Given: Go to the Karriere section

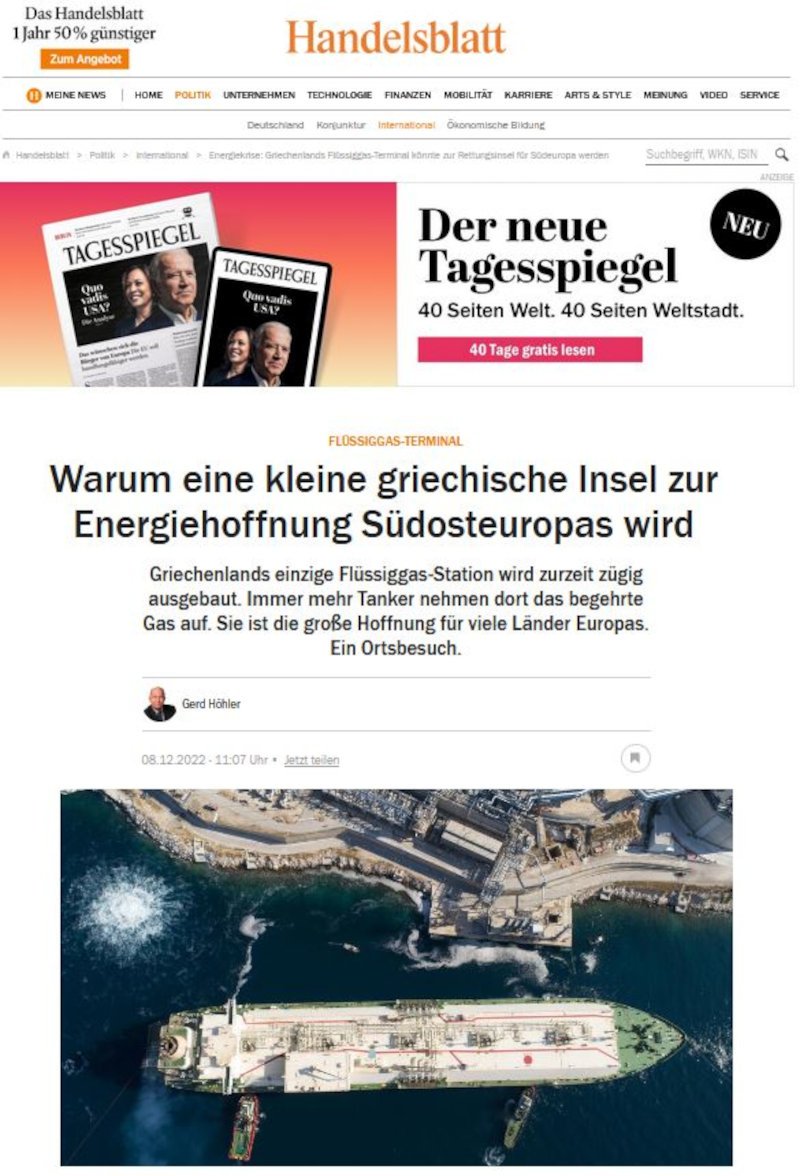Looking at the screenshot, I should pyautogui.click(x=528, y=95).
